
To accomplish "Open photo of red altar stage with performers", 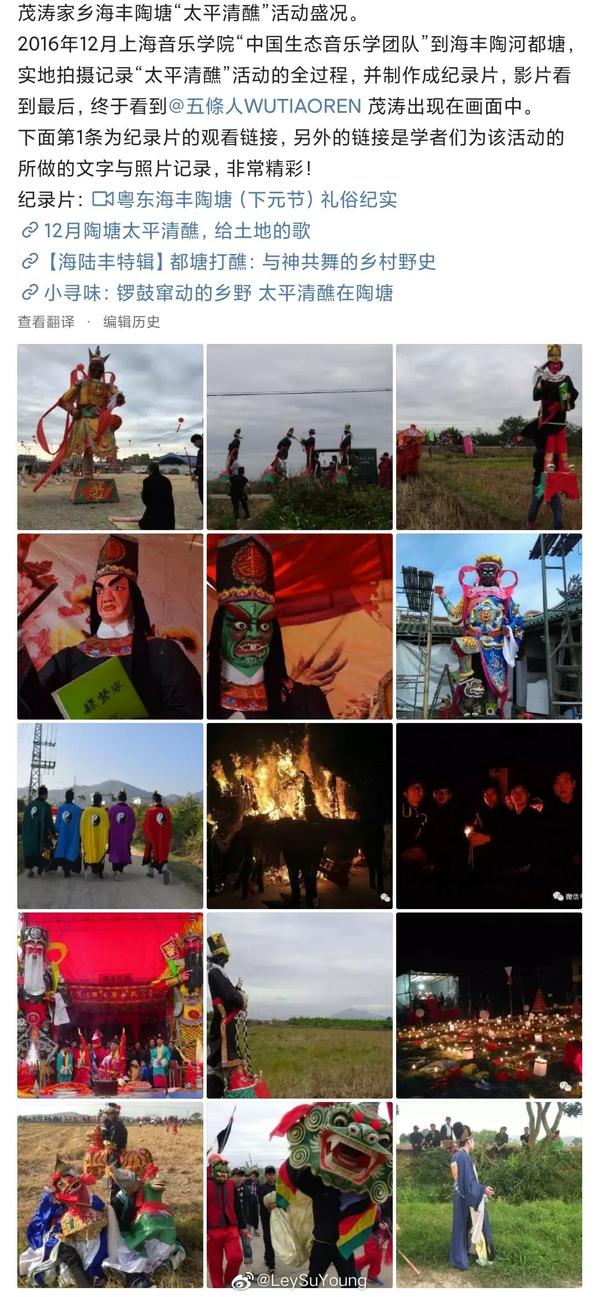I will [110, 1005].
